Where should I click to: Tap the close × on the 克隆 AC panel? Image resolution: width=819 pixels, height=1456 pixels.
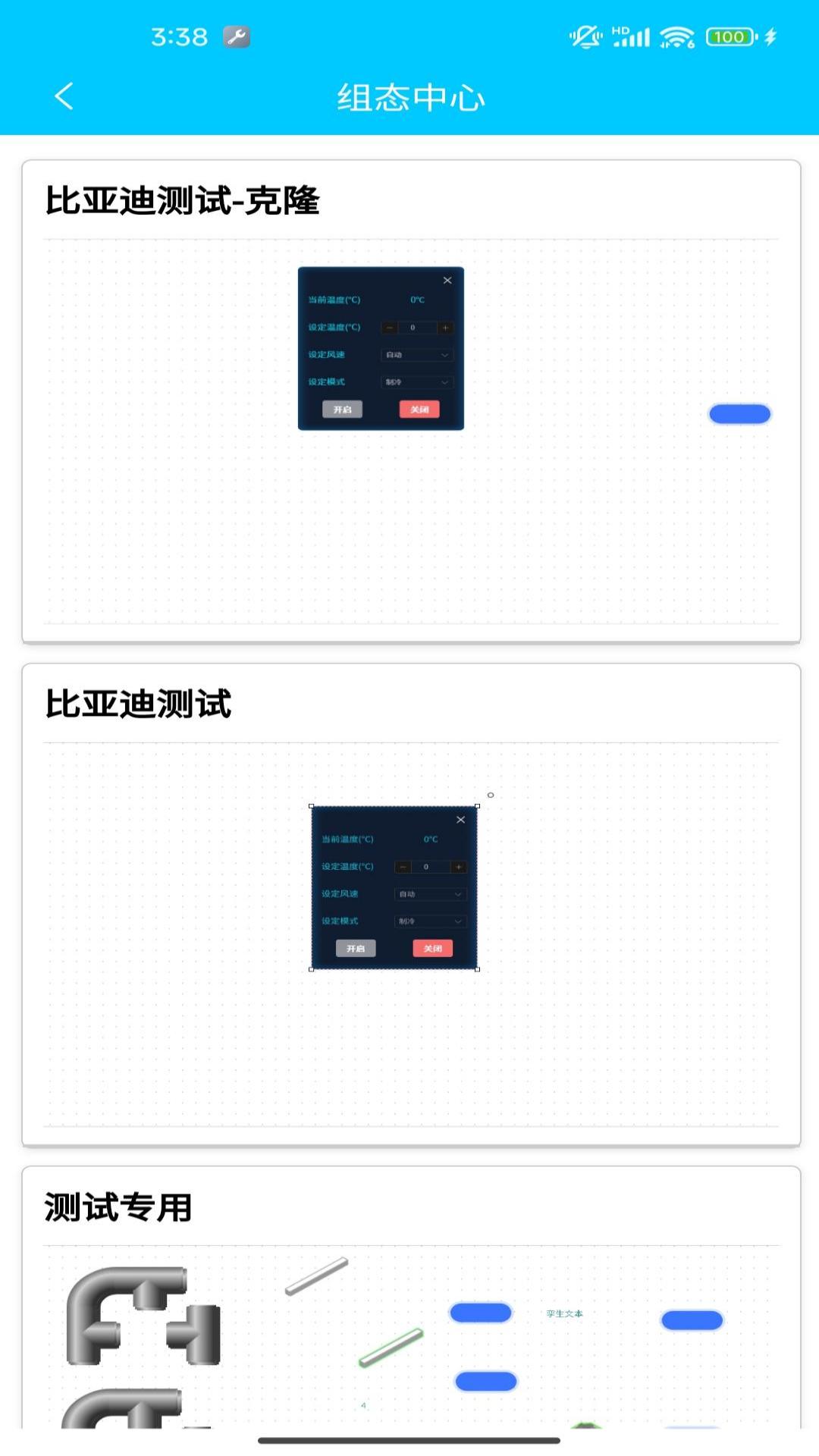point(447,280)
